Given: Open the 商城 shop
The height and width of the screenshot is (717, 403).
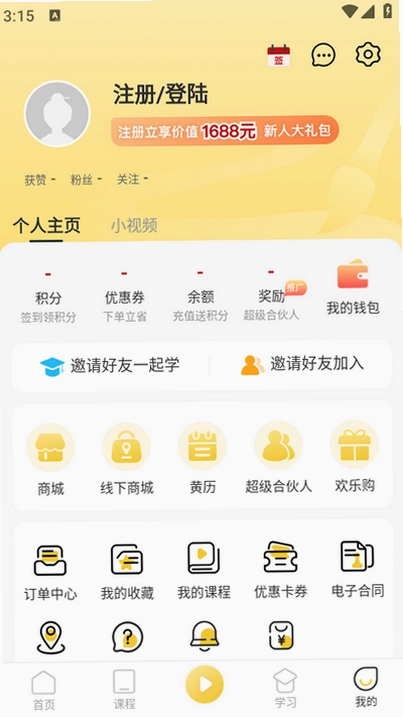Looking at the screenshot, I should 50,460.
